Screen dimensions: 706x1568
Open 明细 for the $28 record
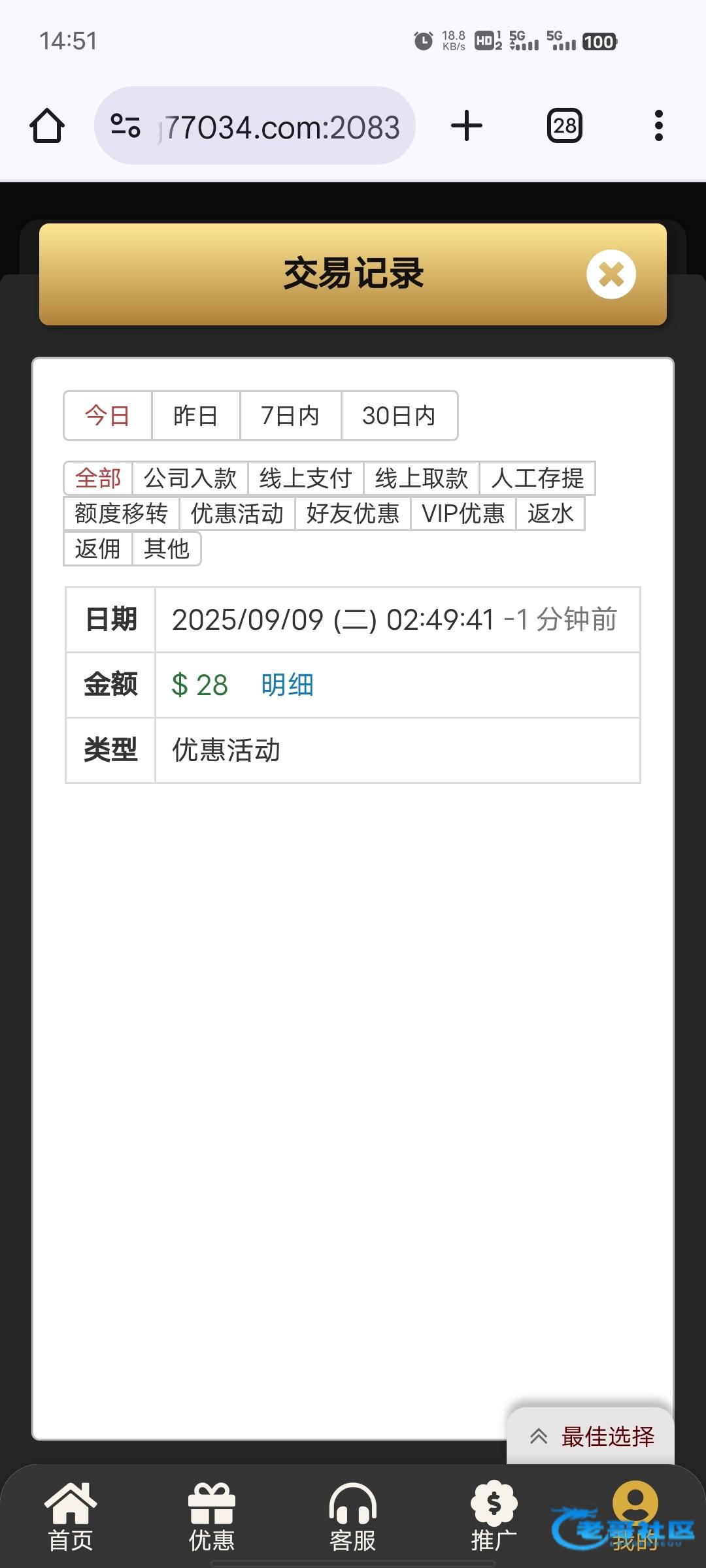click(287, 685)
